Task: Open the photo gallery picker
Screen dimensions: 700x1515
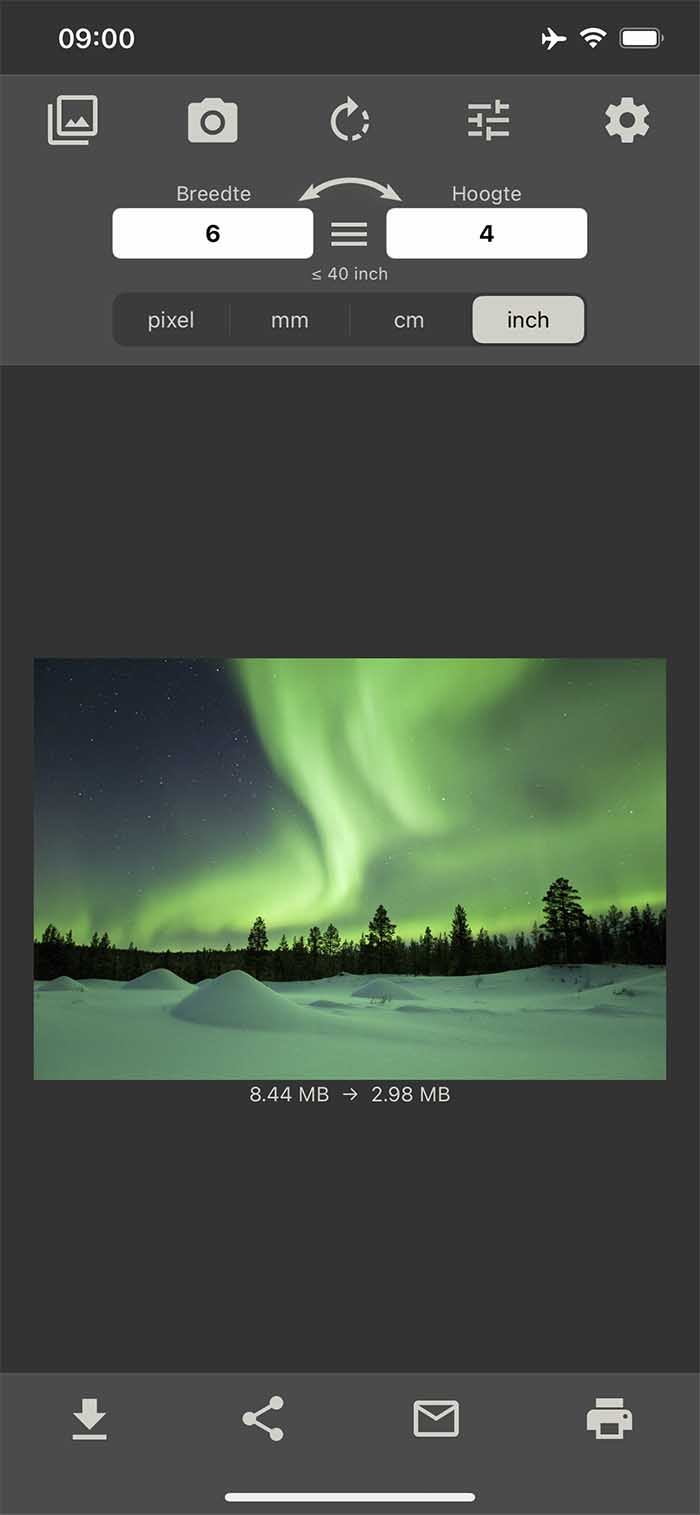Action: 73,120
